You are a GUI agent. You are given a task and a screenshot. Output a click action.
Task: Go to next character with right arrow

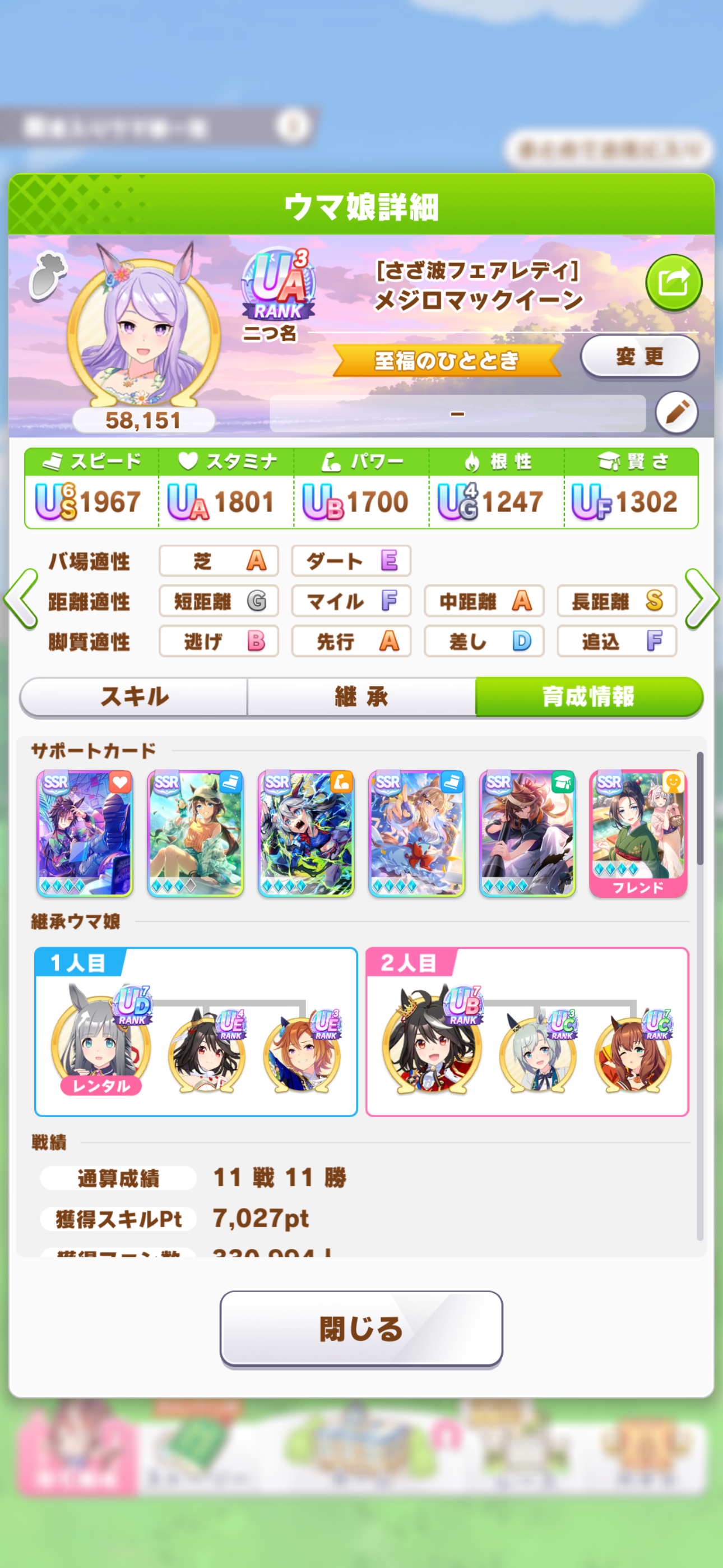(x=701, y=599)
